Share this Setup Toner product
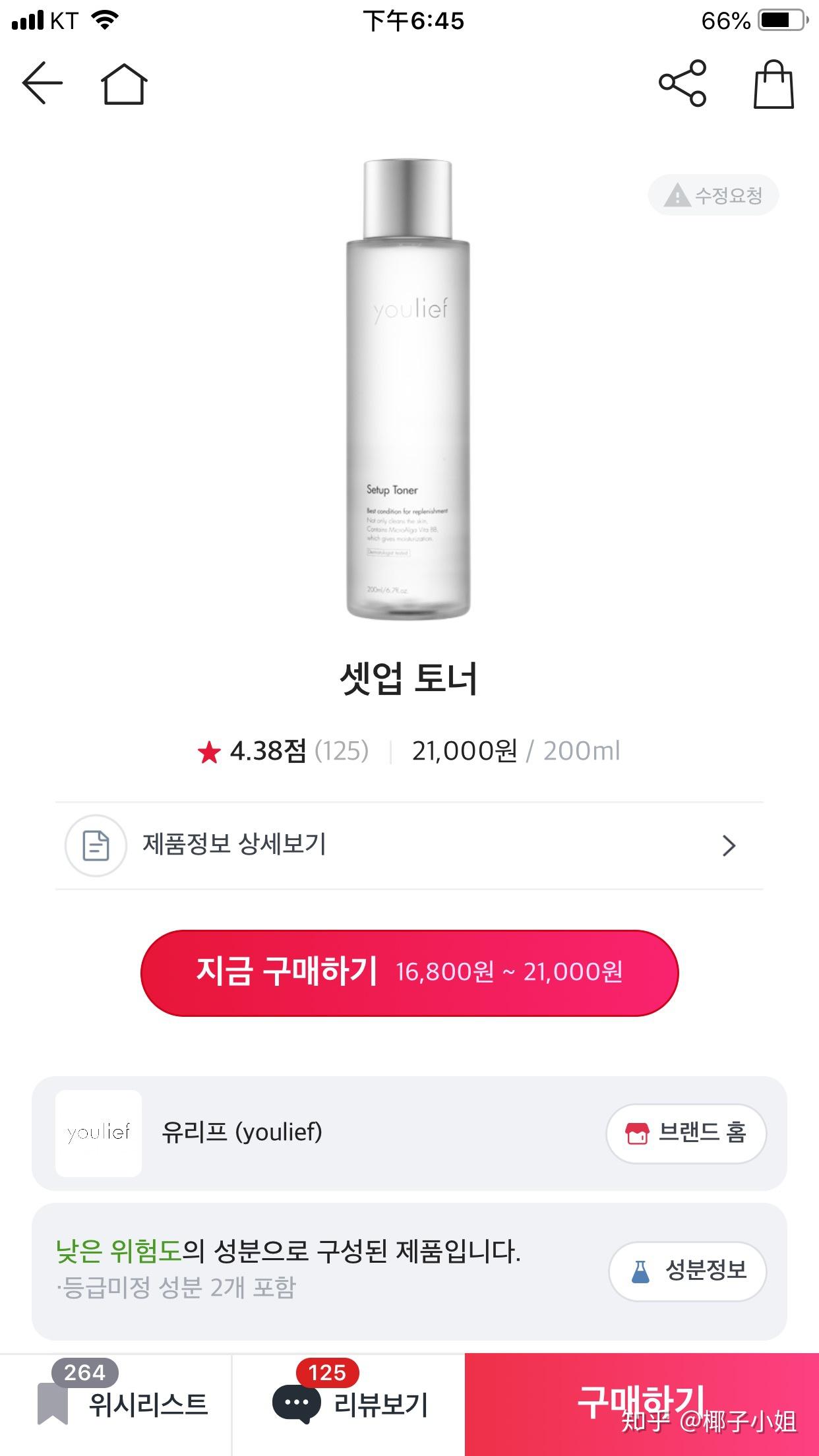Image resolution: width=819 pixels, height=1456 pixels. point(682,83)
